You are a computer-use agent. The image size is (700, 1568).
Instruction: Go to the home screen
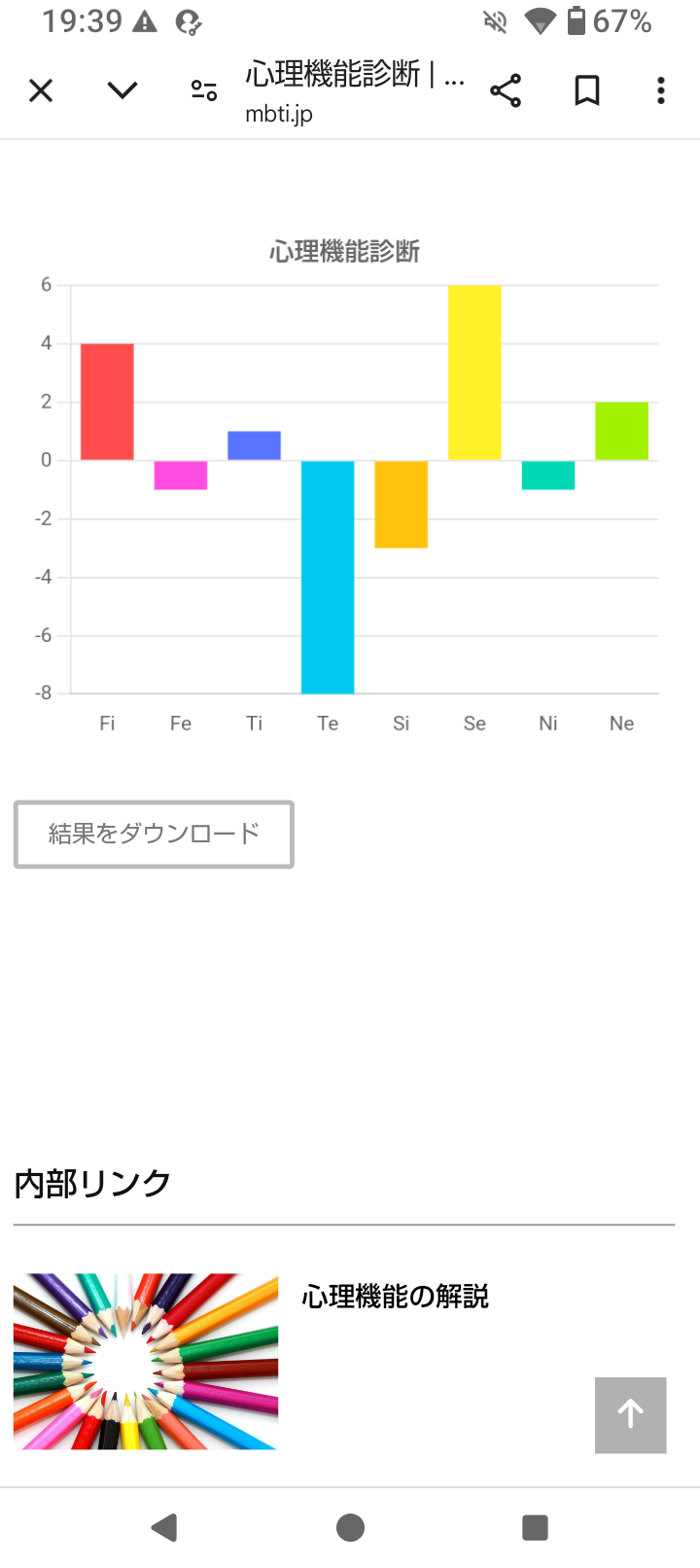tap(350, 1527)
